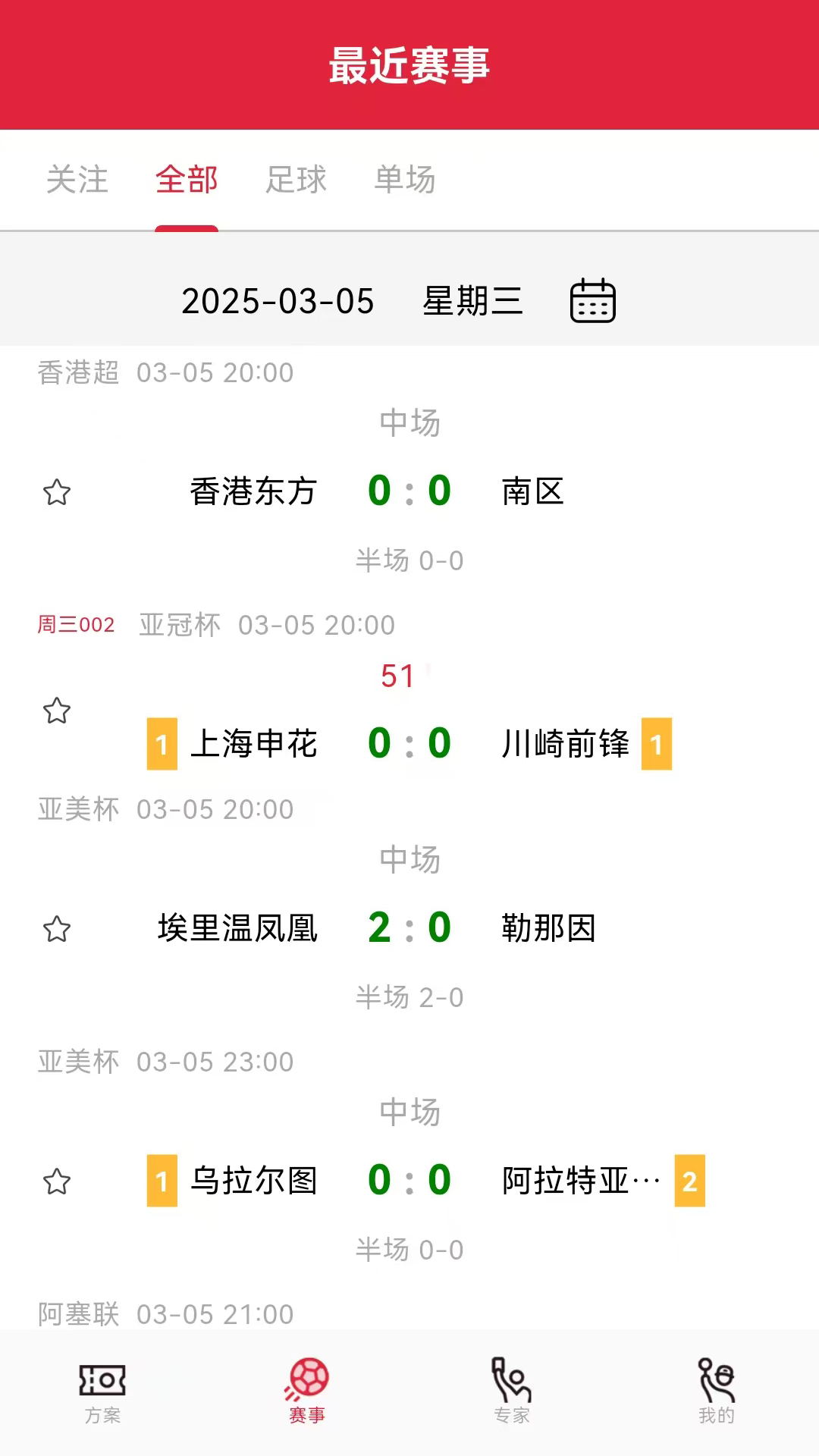819x1456 pixels.
Task: Toggle favorite for 乌拉尔图 match
Action: (x=58, y=1179)
